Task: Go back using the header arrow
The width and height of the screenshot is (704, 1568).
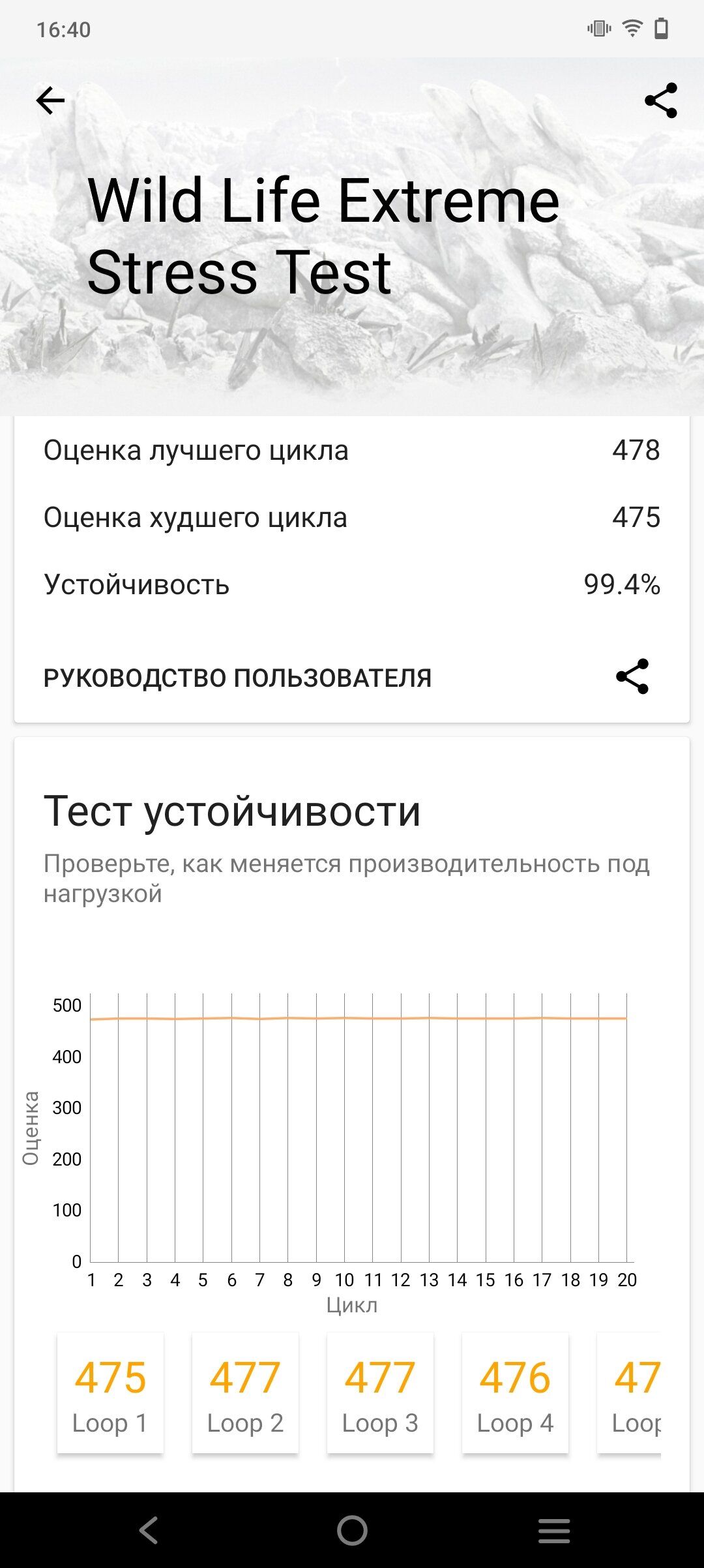Action: 50,100
